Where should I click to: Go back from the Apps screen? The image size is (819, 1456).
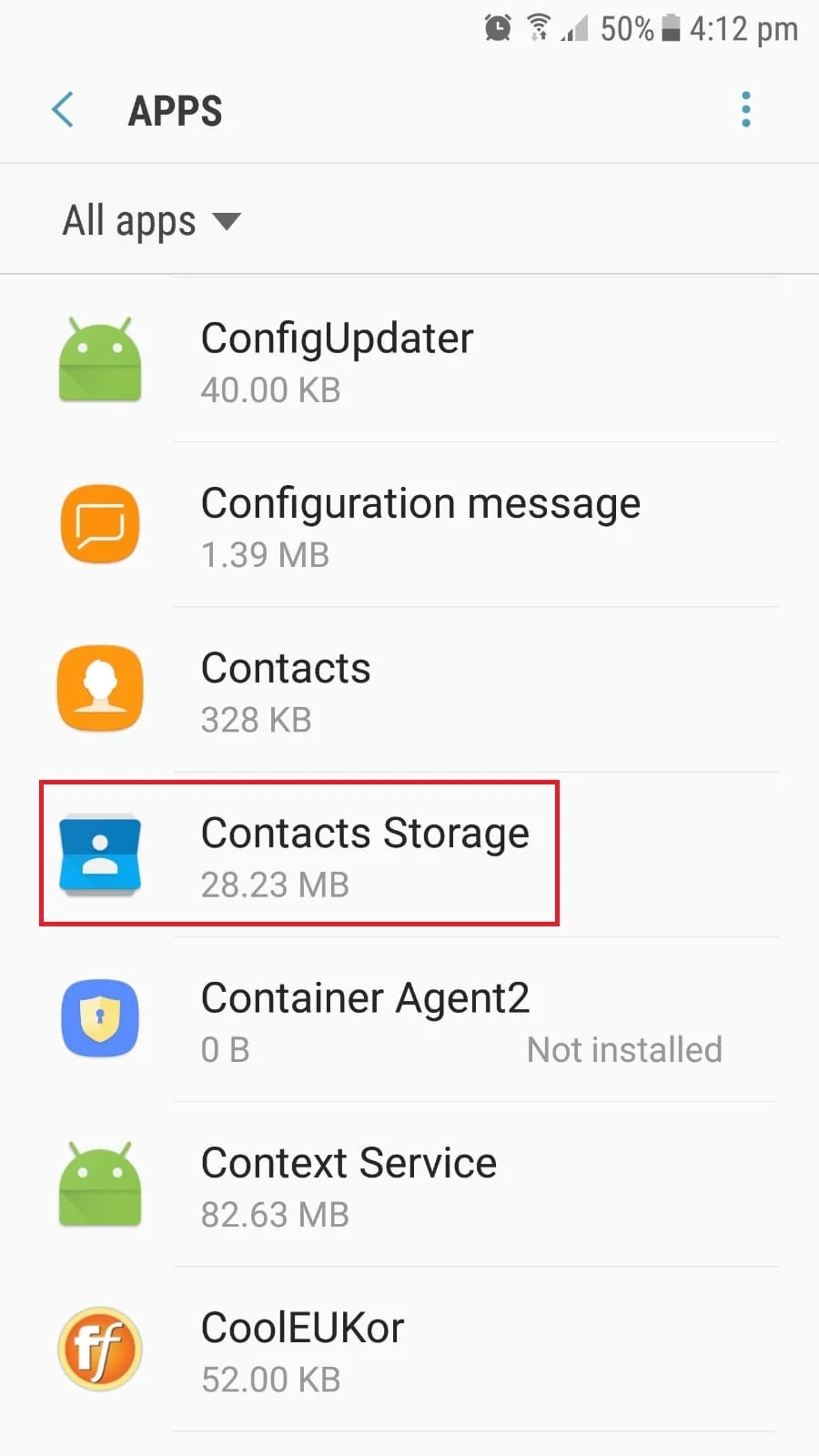click(63, 110)
